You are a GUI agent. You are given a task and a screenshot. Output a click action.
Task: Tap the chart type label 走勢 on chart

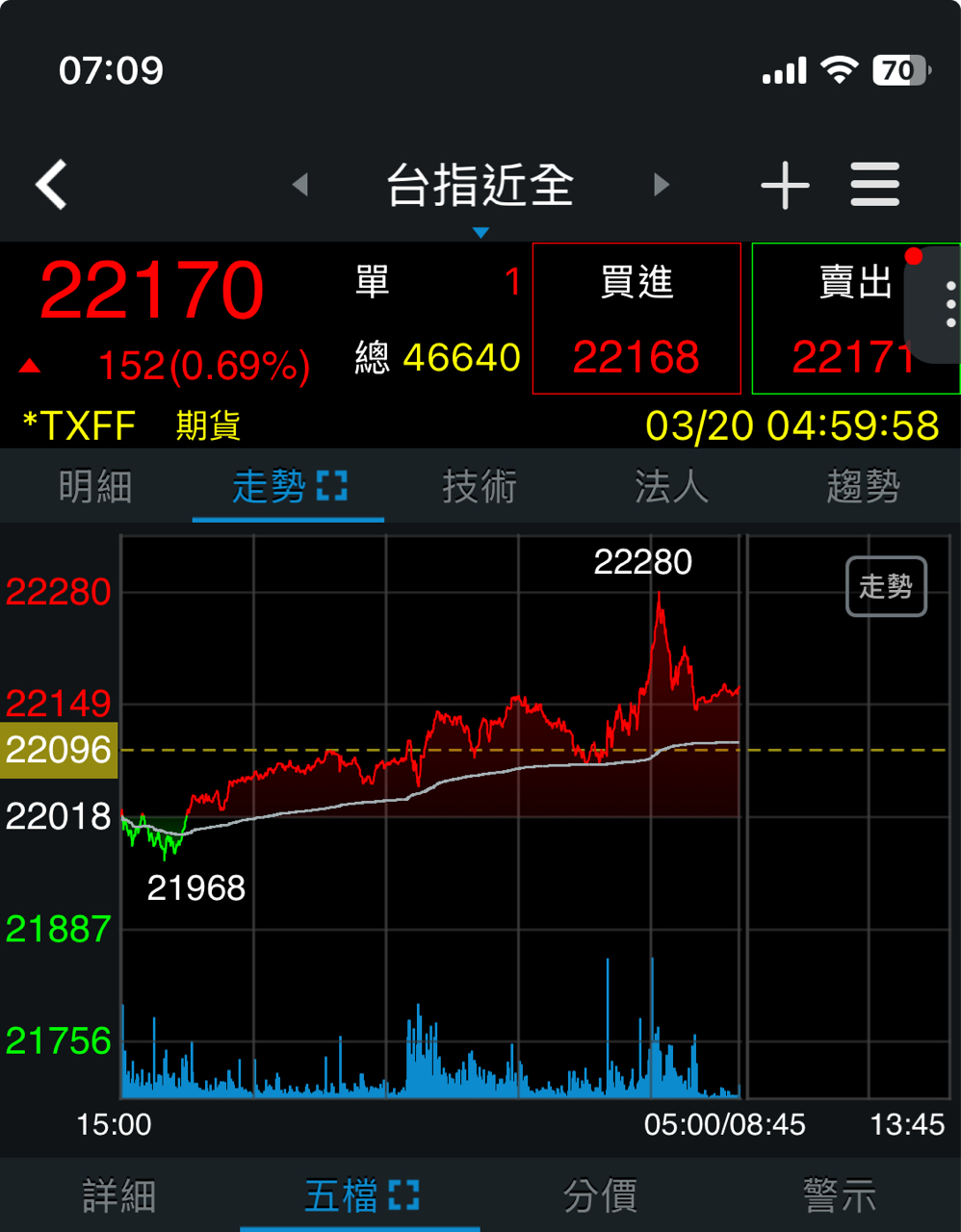coord(885,586)
